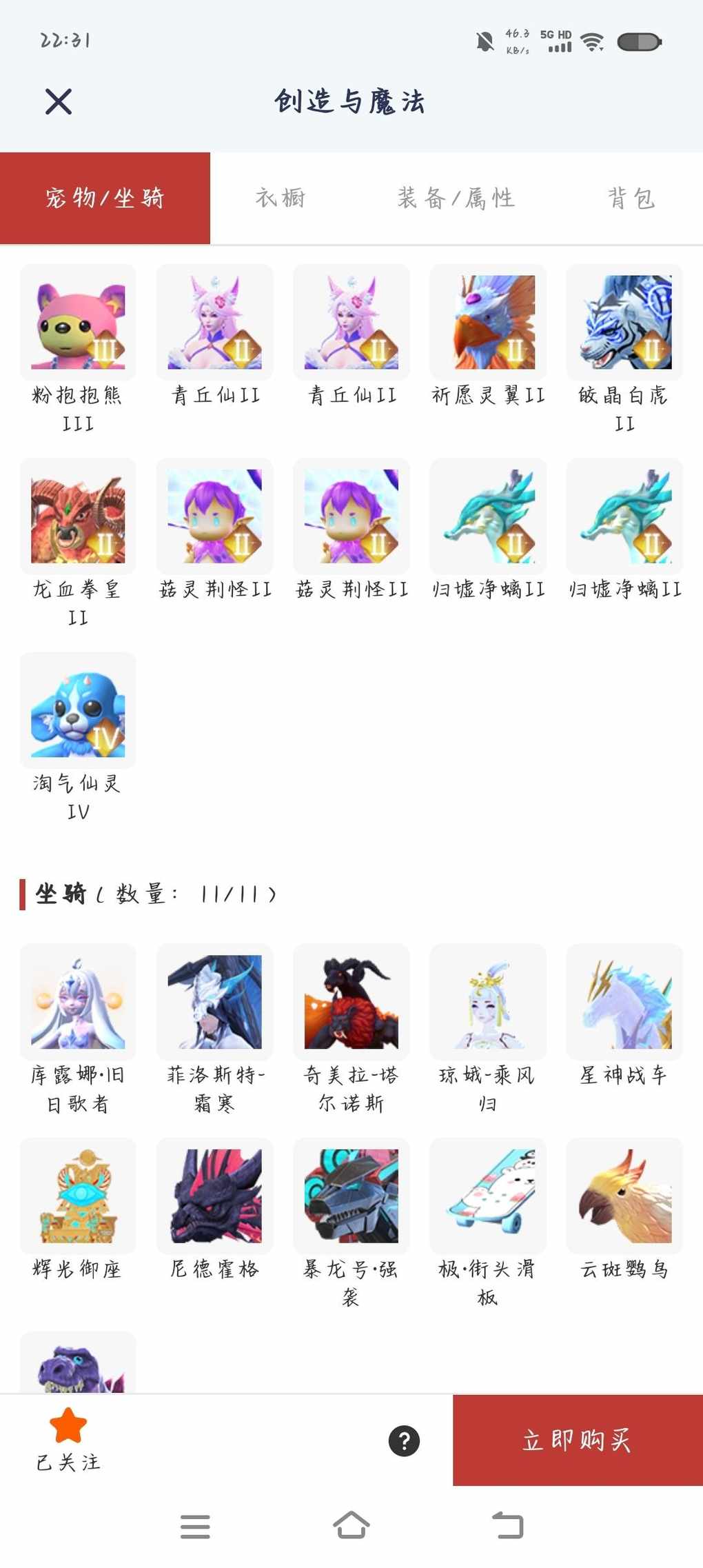The image size is (703, 1568).
Task: View the 辉光御座 mount
Action: pyautogui.click(x=78, y=1196)
